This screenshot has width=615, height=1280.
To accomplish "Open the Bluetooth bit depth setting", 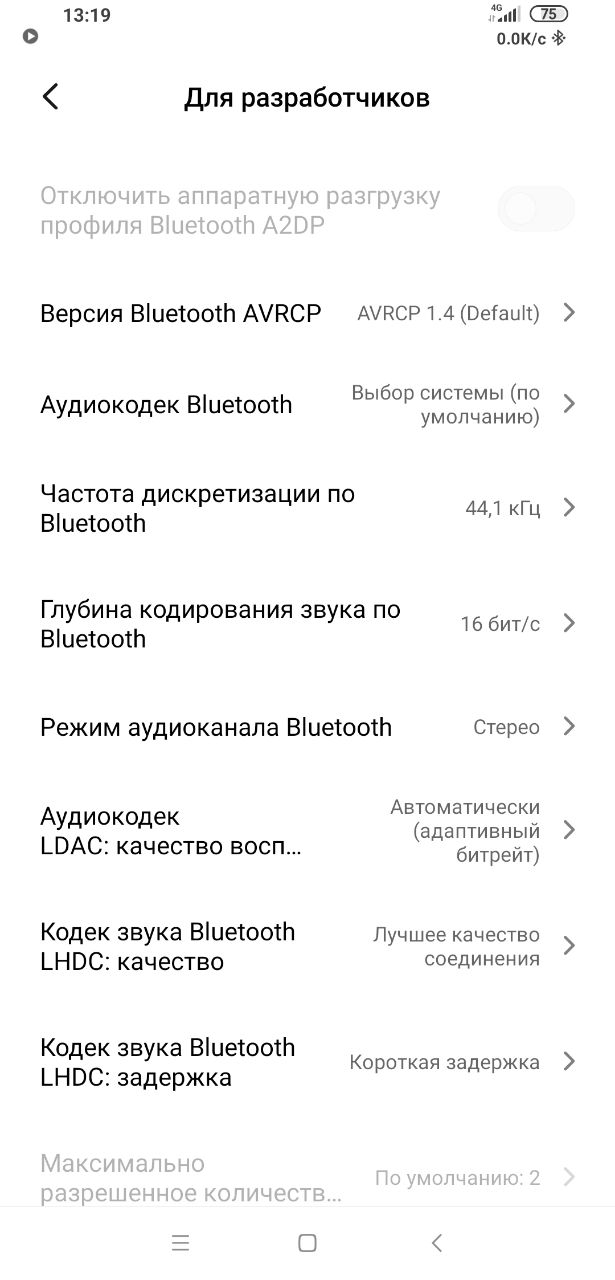I will [x=307, y=624].
